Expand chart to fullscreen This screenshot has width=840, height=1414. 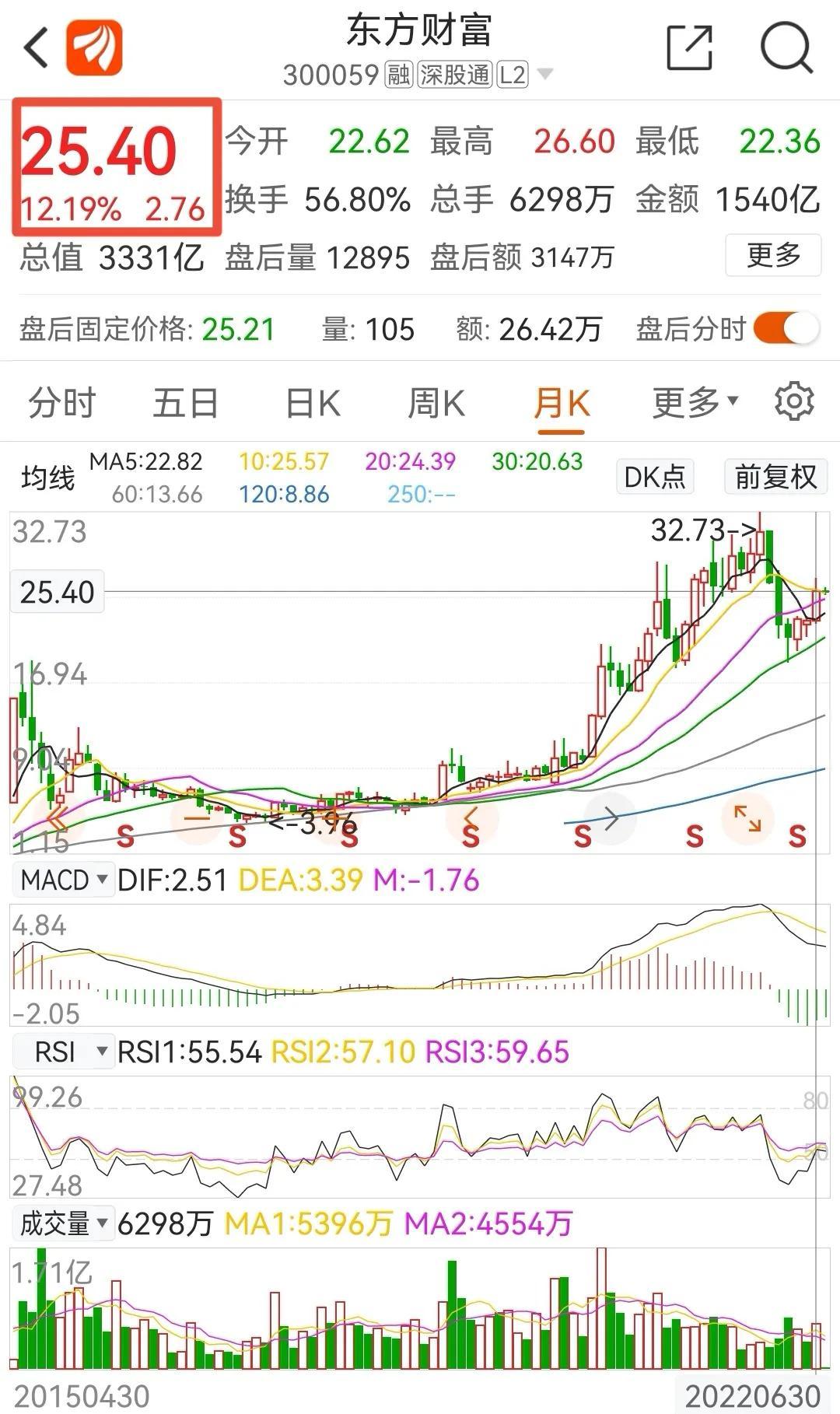pyautogui.click(x=747, y=818)
